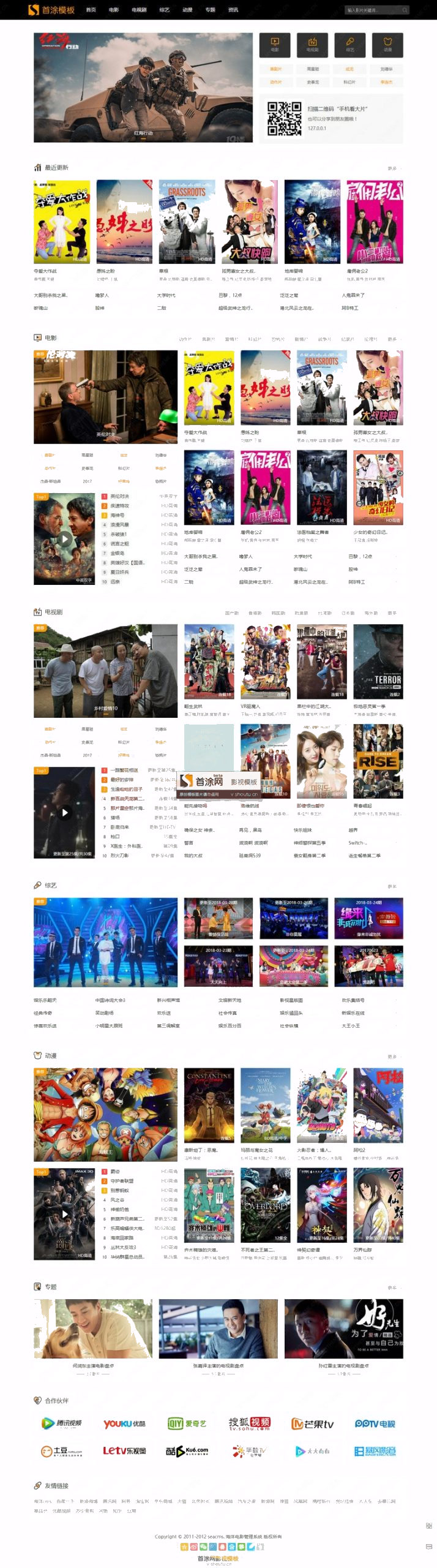Open the 爱奇艺 partner link

pyautogui.click(x=187, y=1423)
